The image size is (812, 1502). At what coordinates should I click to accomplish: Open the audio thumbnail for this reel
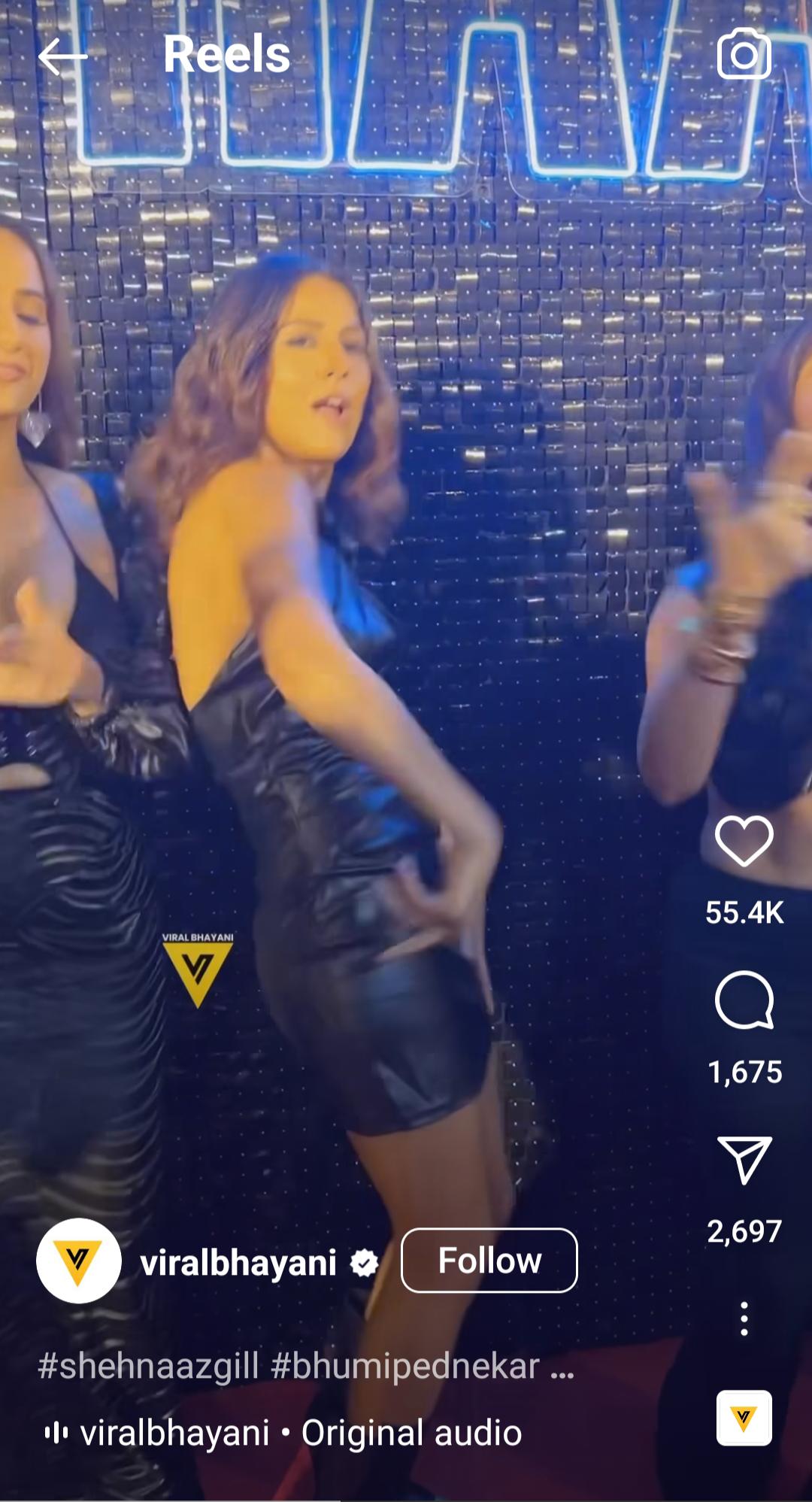pos(744,1418)
